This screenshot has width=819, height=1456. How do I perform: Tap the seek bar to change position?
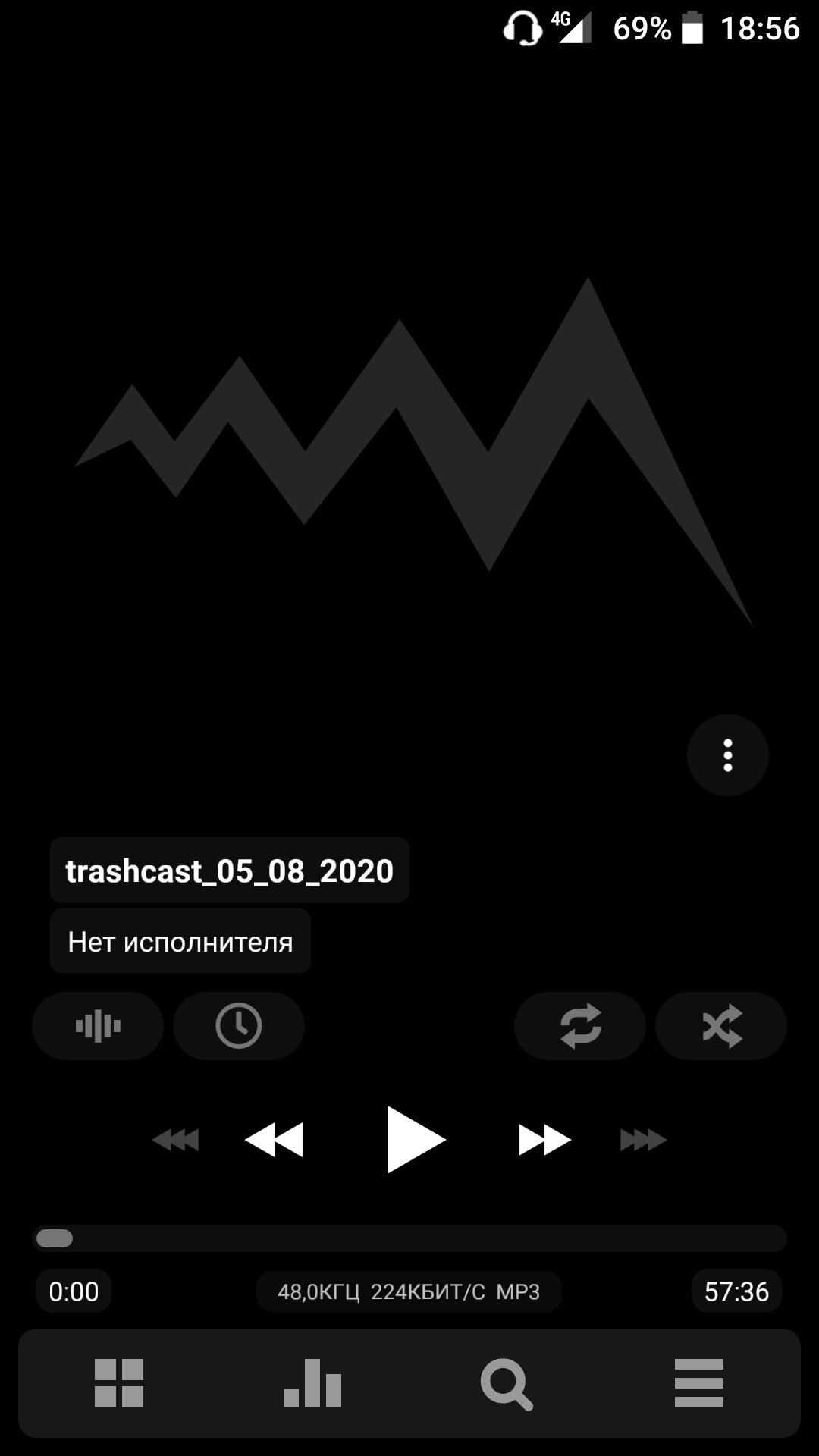click(409, 1238)
